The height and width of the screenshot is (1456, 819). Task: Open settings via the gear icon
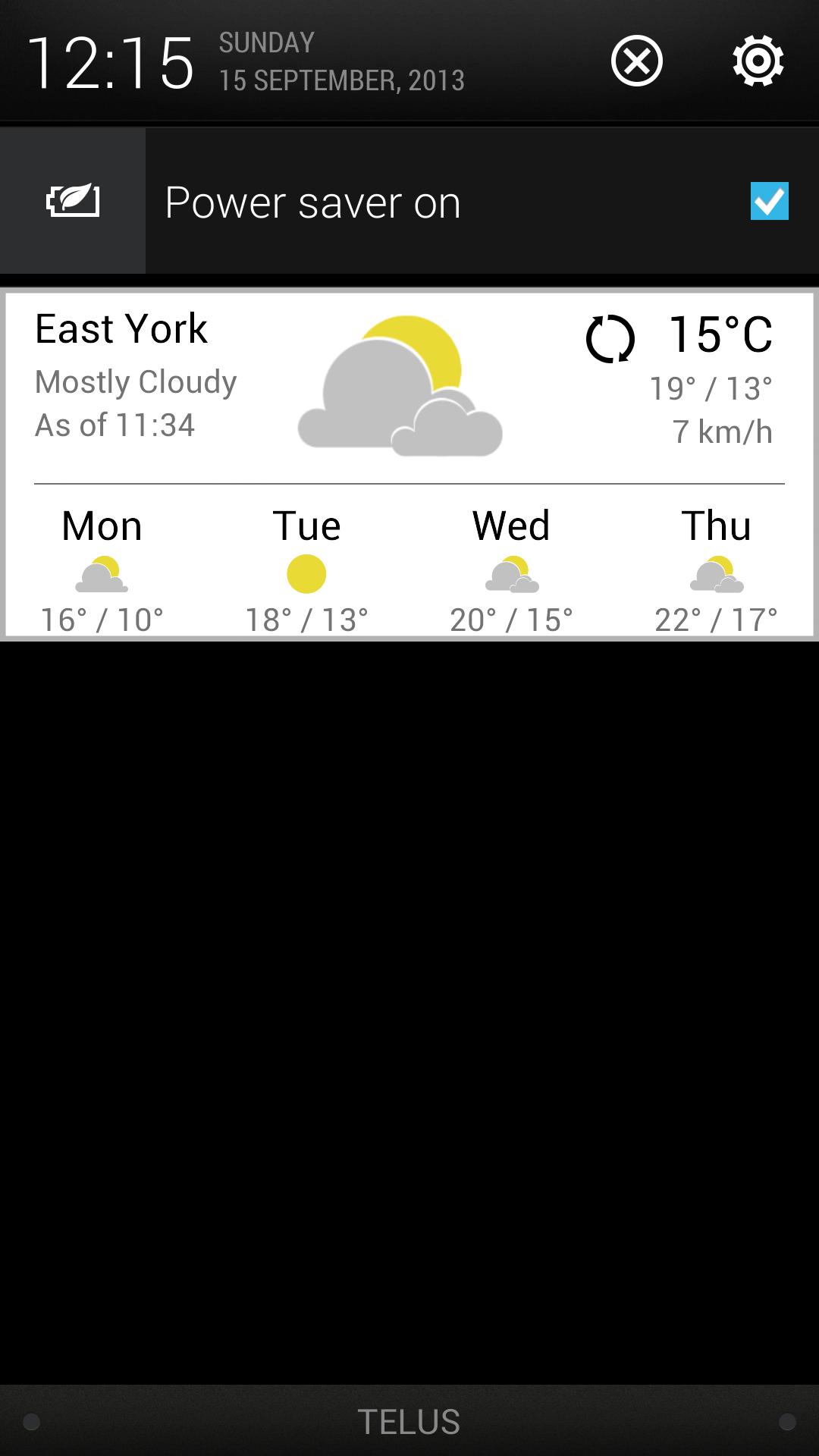[x=758, y=61]
